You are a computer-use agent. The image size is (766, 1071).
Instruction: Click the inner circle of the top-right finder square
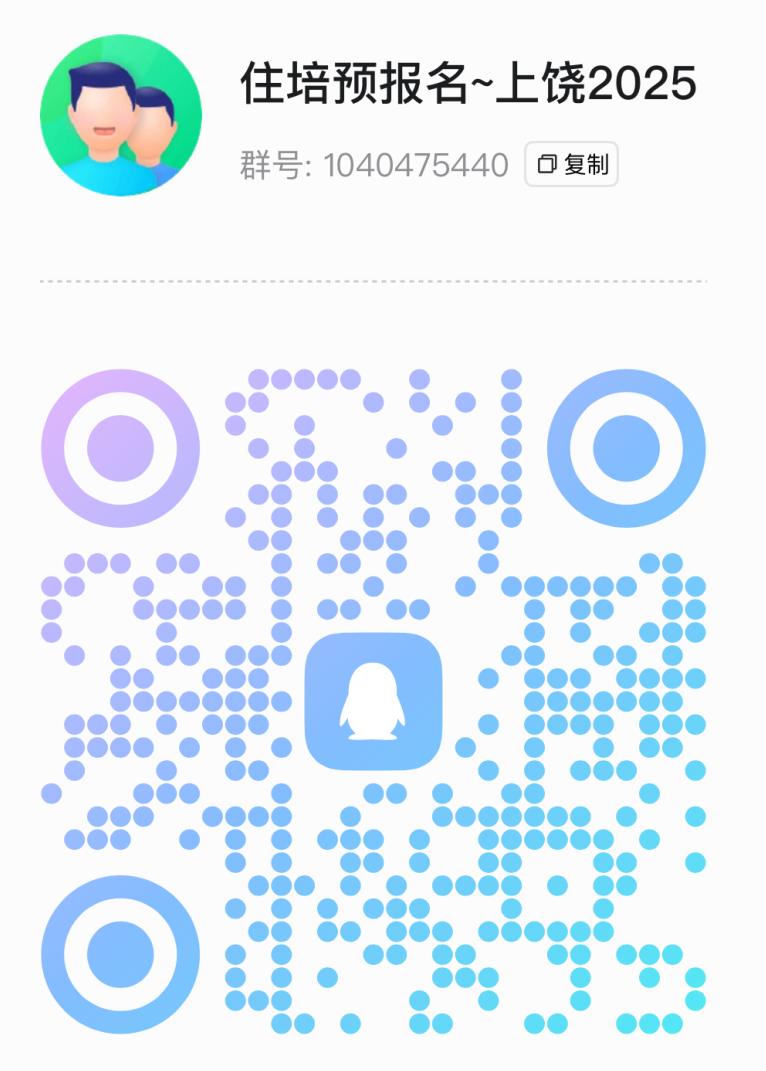coord(626,447)
